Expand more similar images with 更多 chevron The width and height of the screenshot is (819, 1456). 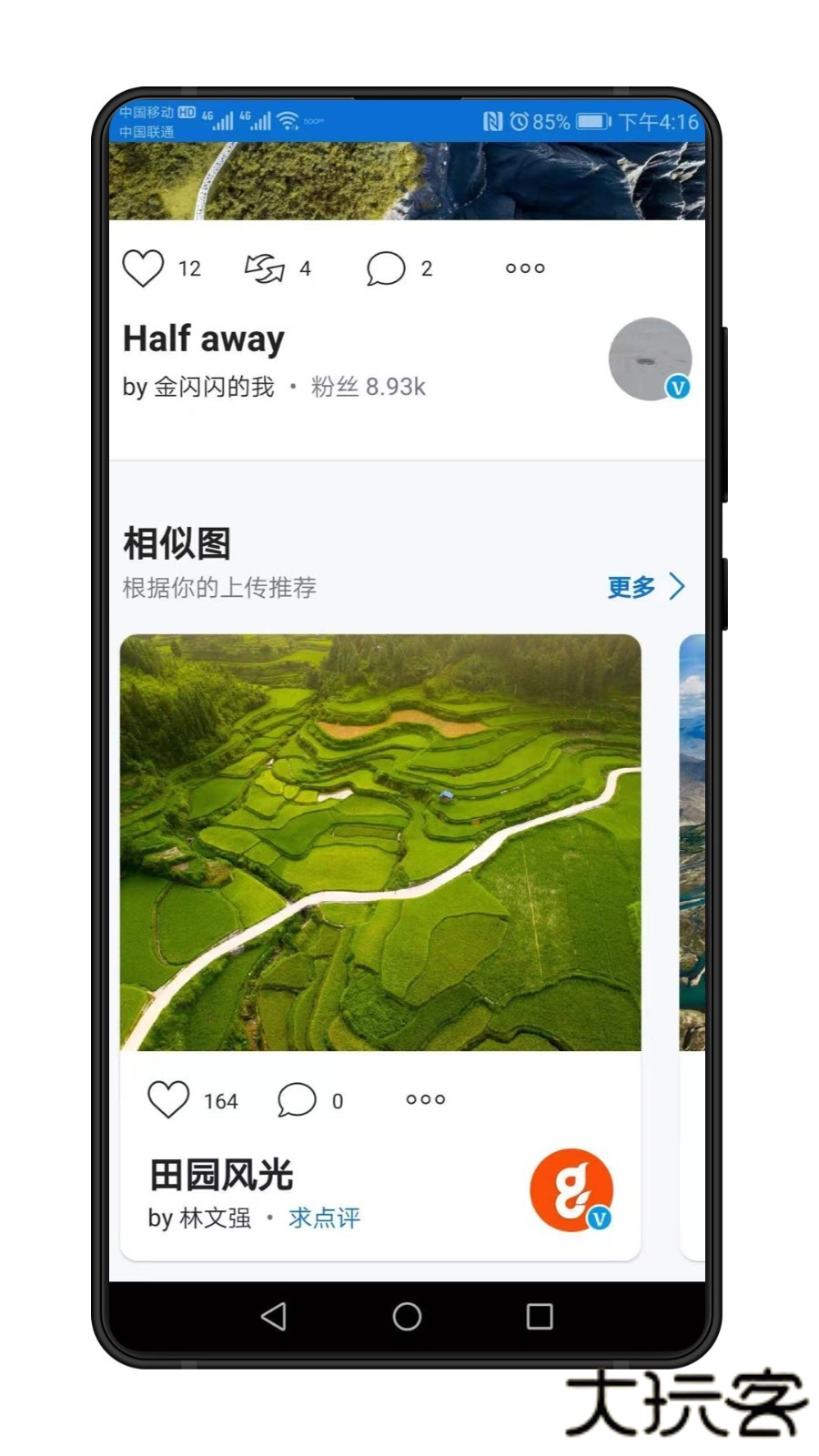click(646, 587)
